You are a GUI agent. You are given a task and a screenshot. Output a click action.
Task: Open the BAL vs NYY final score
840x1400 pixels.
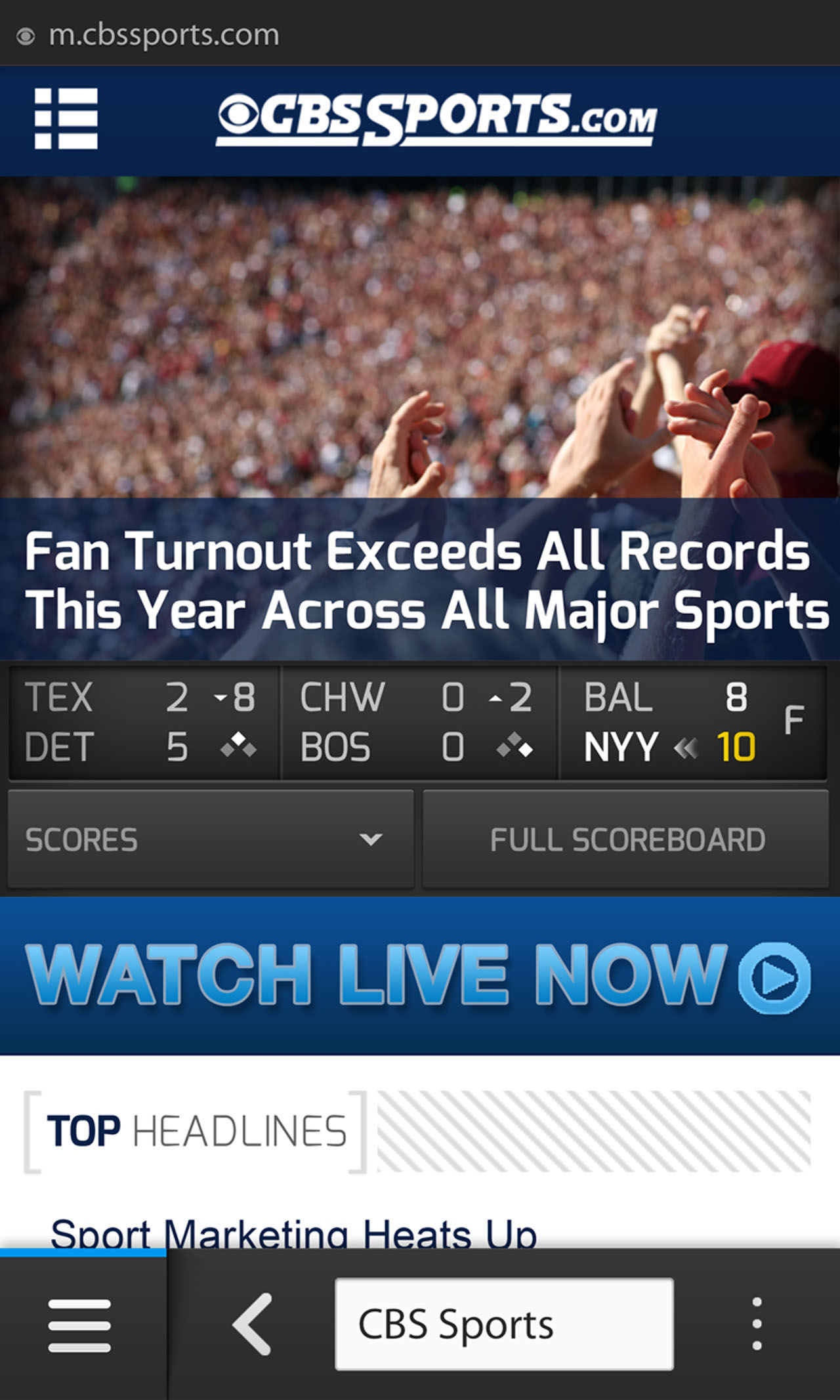pos(692,722)
